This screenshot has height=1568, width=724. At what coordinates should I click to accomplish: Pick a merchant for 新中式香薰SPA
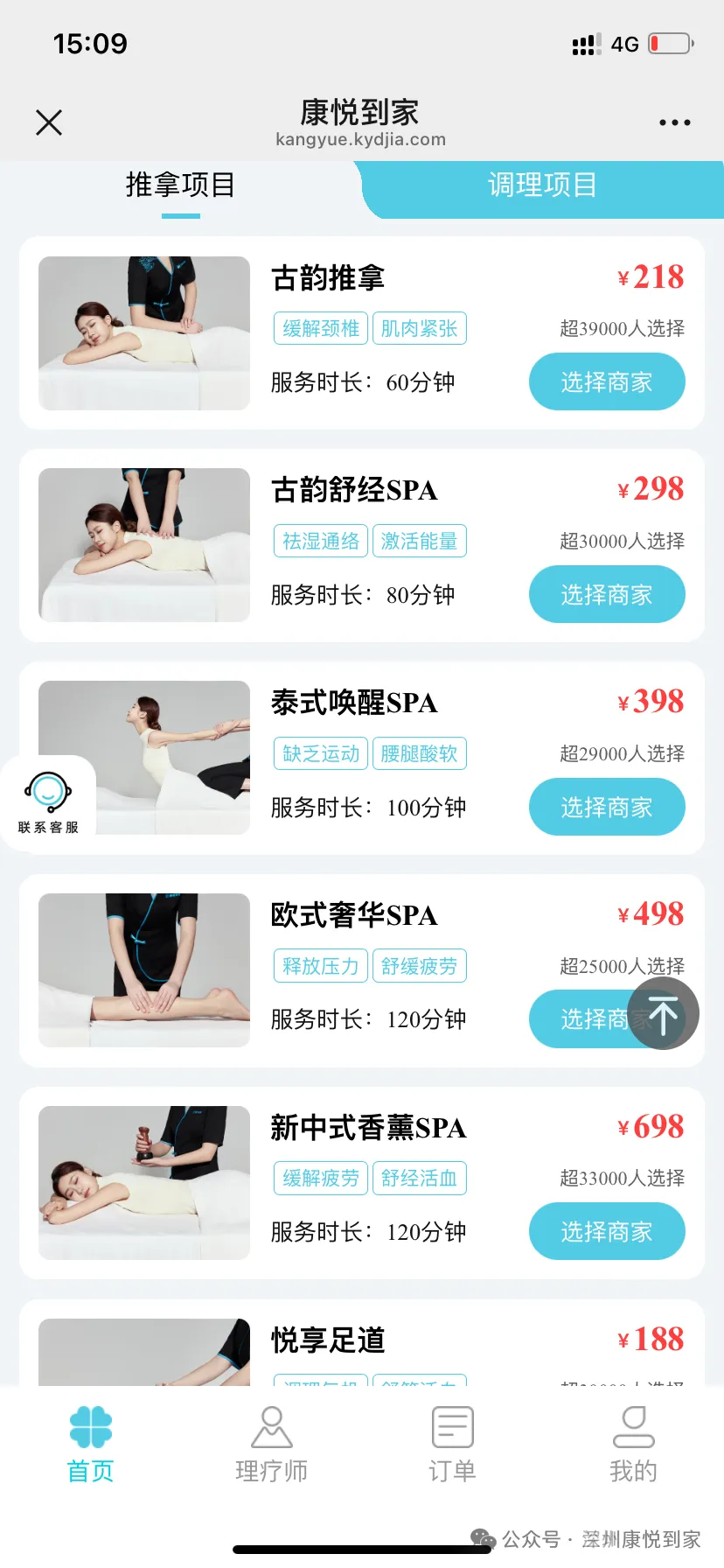607,1231
